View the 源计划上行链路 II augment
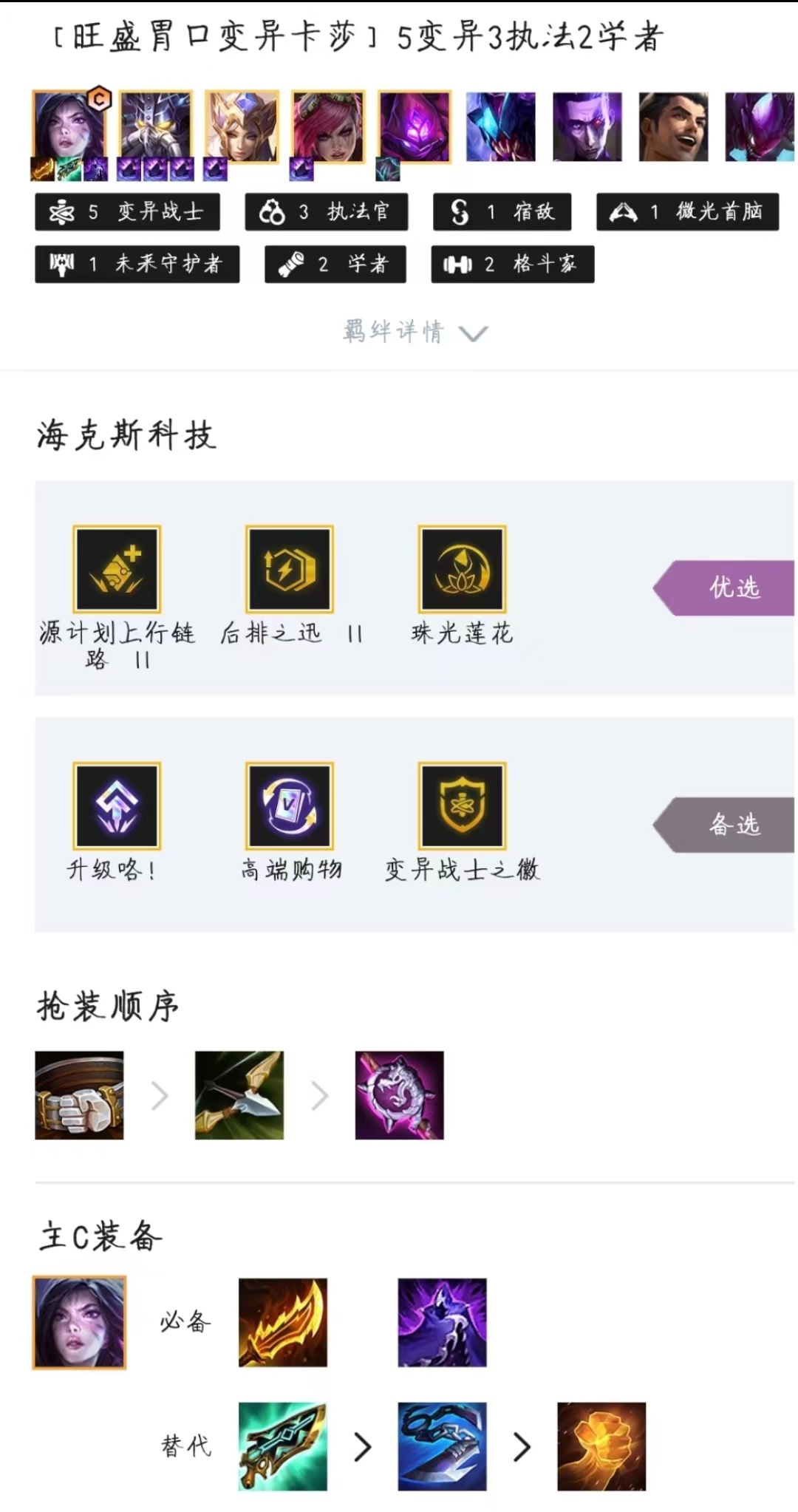Image resolution: width=798 pixels, height=1512 pixels. click(117, 569)
